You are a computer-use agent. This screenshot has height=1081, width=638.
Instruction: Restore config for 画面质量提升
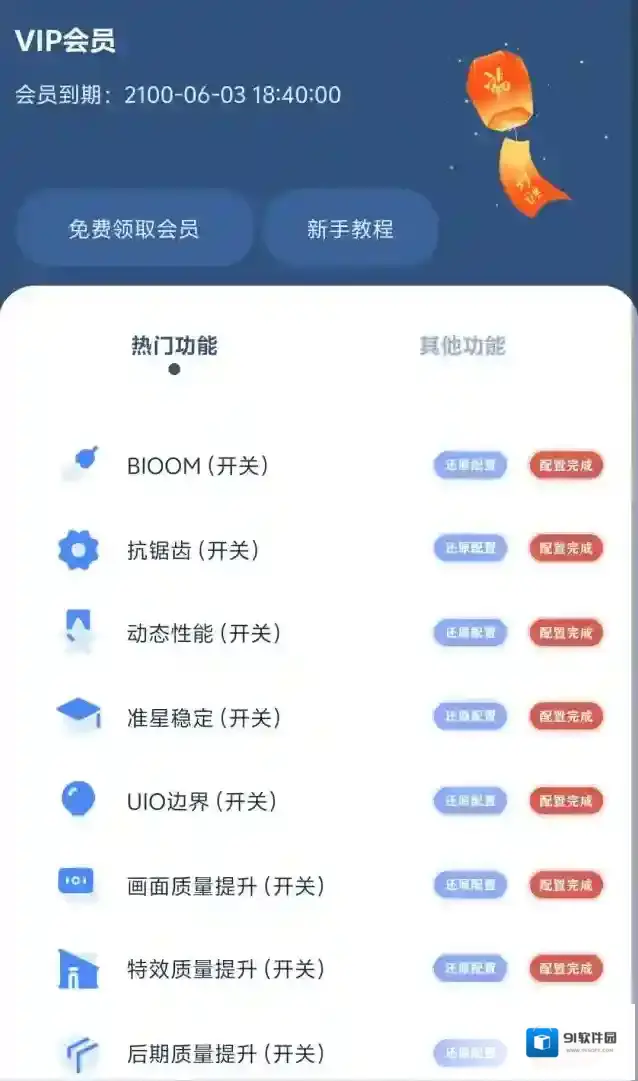470,884
